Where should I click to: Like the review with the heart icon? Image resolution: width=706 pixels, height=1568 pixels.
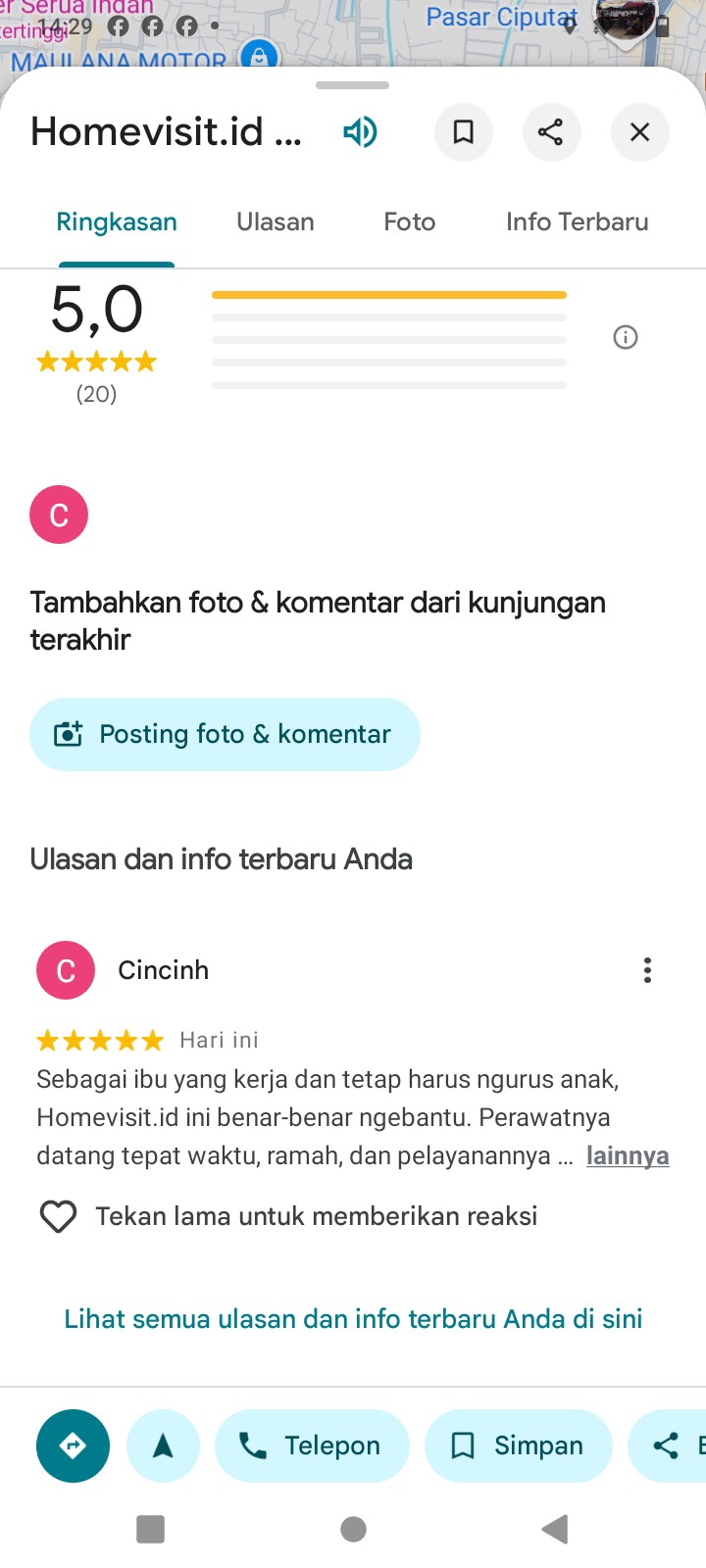tap(58, 1216)
